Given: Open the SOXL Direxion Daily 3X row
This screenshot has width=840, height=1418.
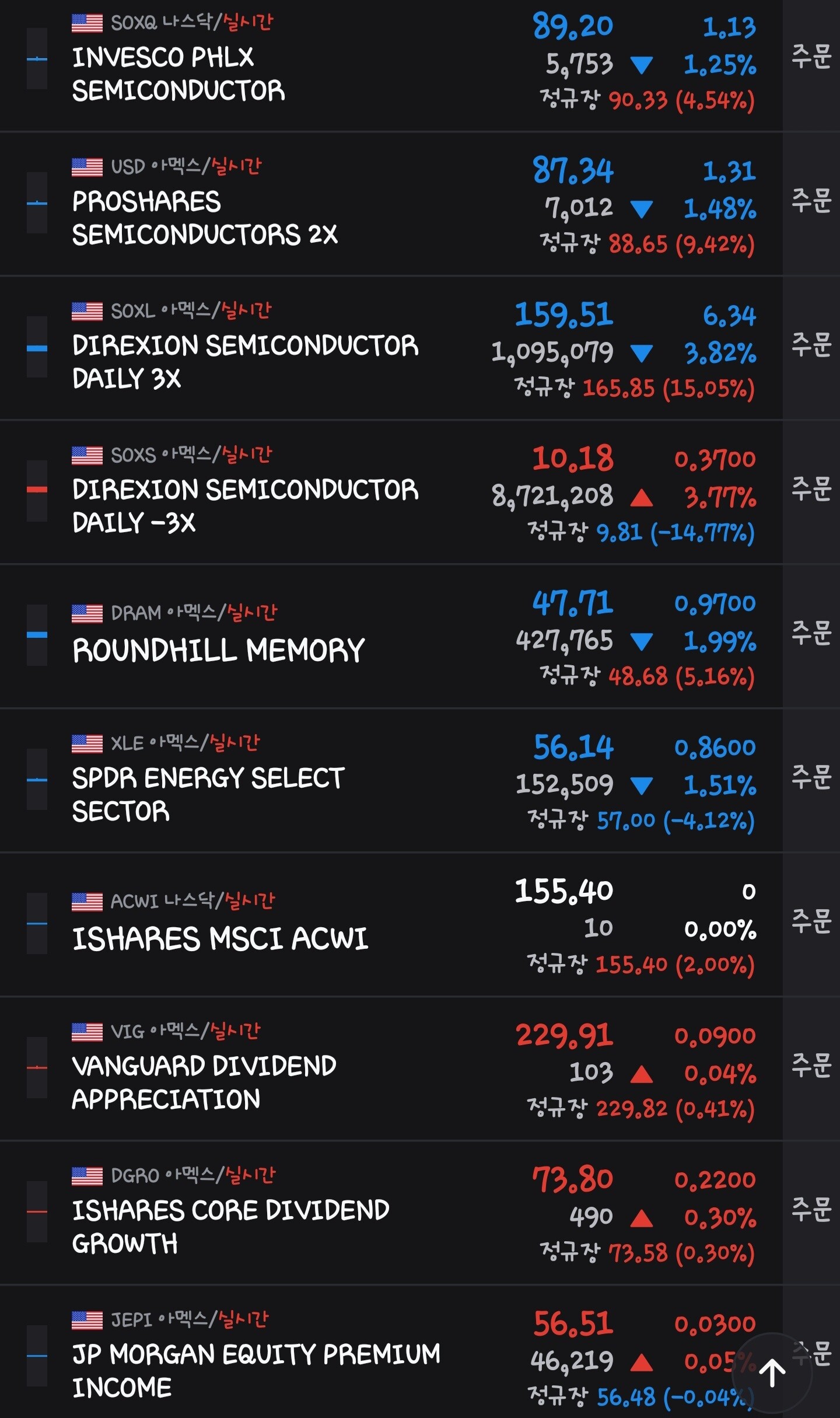Looking at the screenshot, I should tap(391, 348).
